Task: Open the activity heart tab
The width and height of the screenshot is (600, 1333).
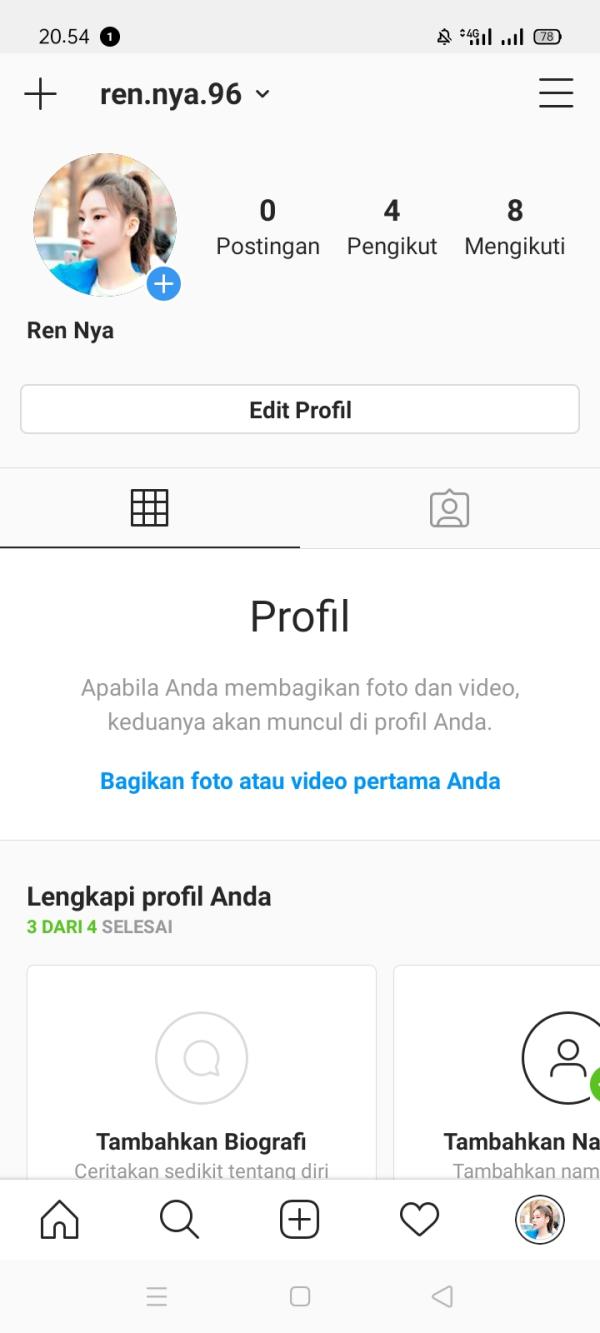Action: [419, 1220]
